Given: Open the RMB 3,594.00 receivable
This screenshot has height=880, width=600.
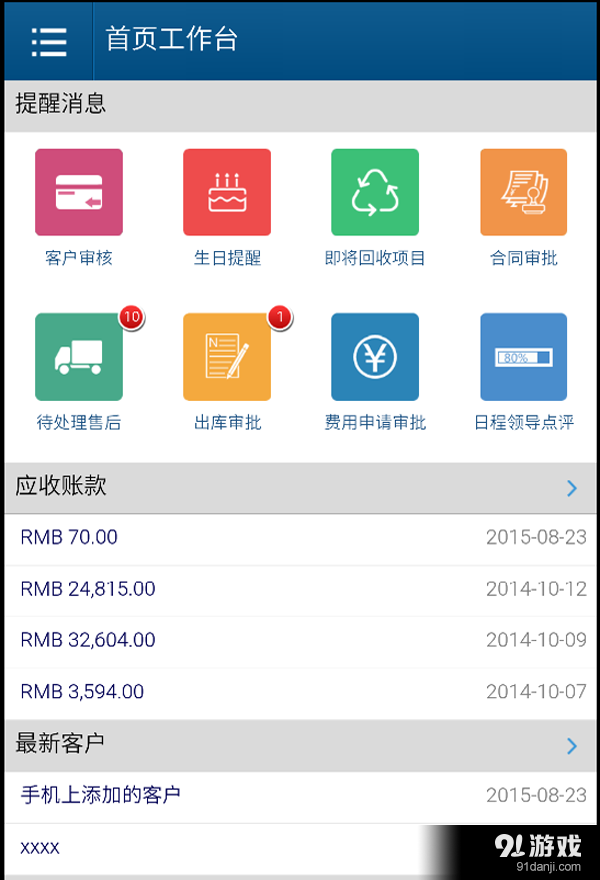Looking at the screenshot, I should 300,692.
